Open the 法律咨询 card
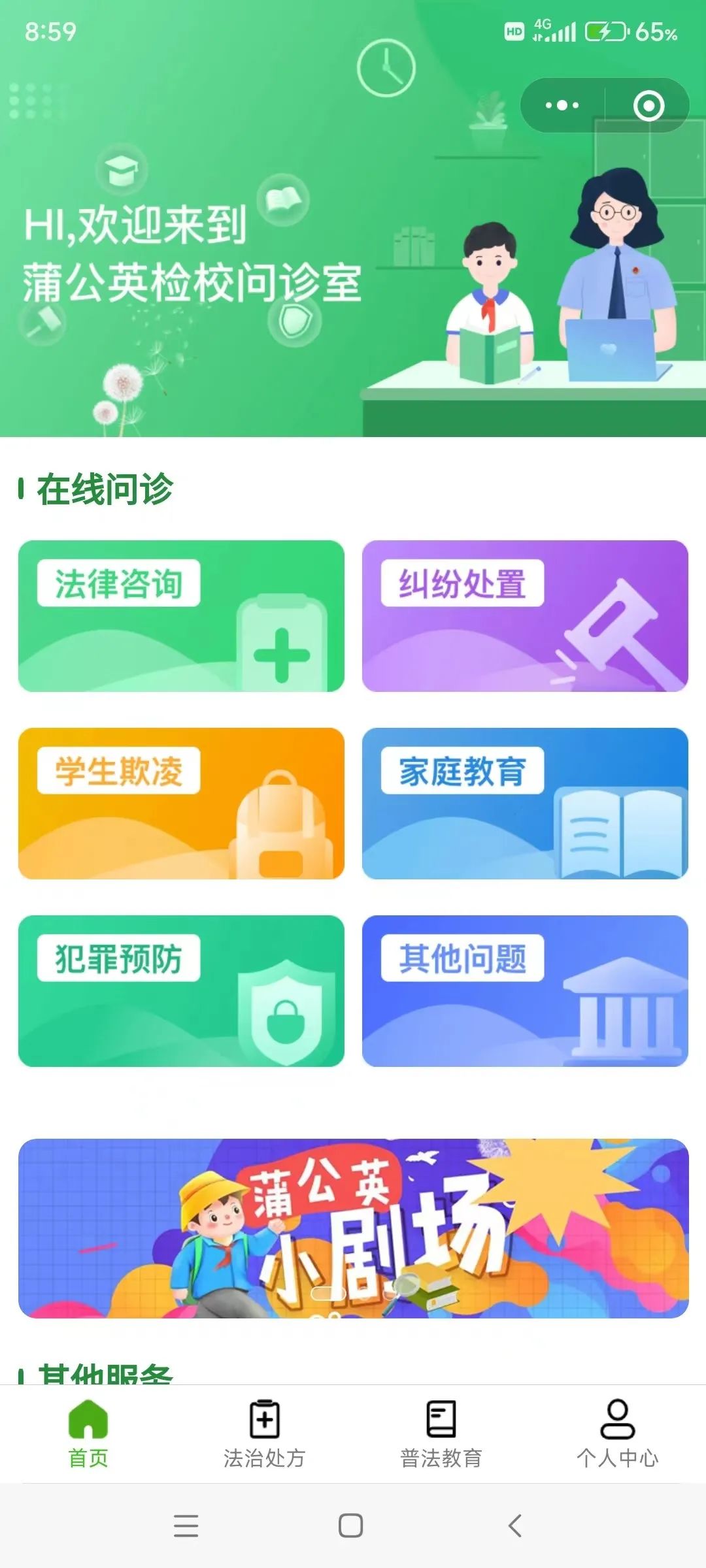This screenshot has width=706, height=1568. point(181,615)
